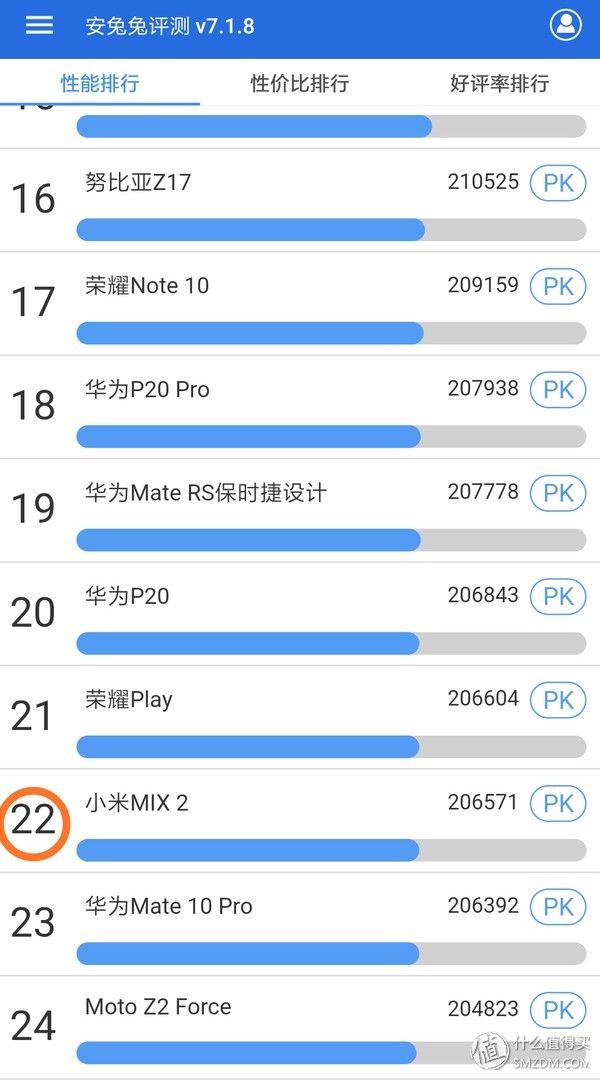Compare 荣耀Note 10 using PK
The height and width of the screenshot is (1080, 600).
[558, 286]
